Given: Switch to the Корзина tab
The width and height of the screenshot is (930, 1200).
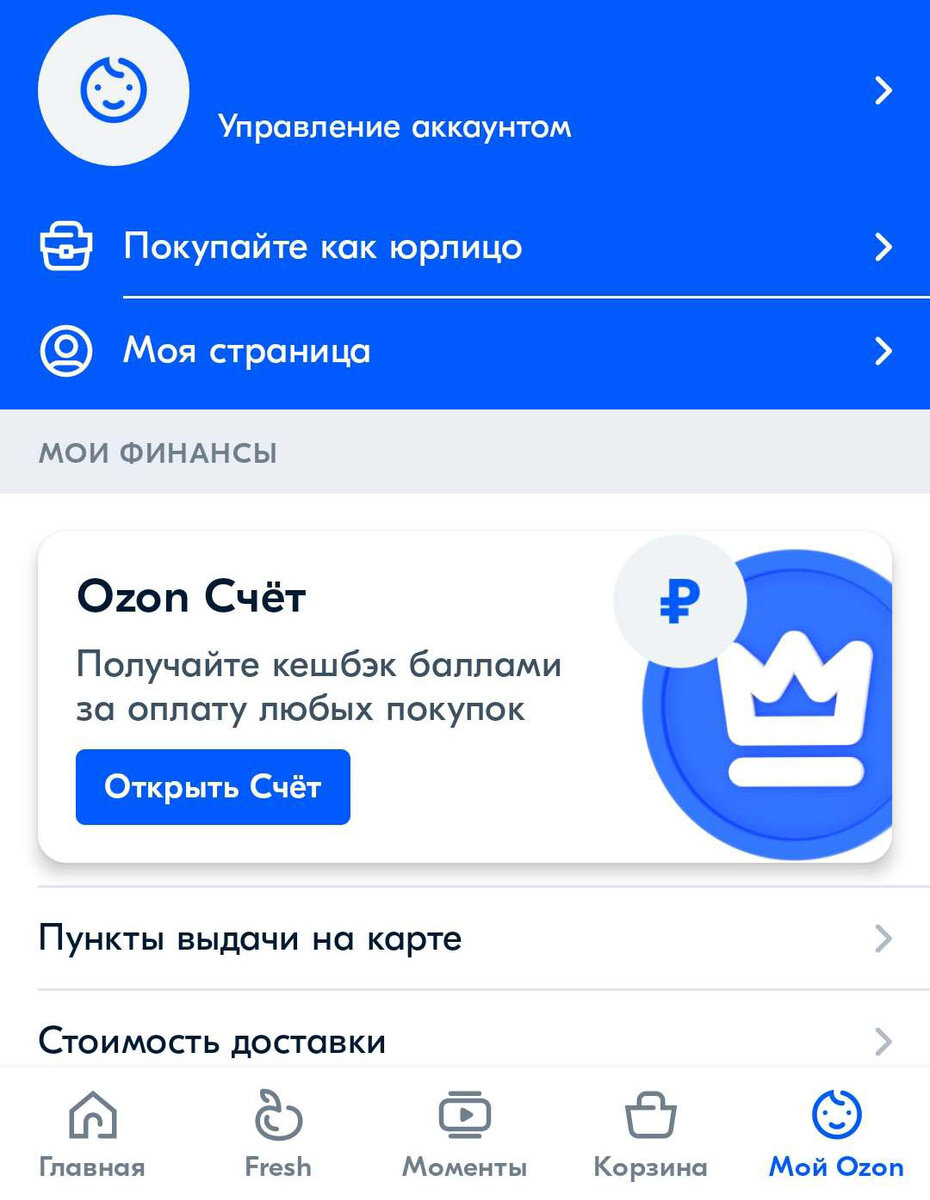Looking at the screenshot, I should click(x=651, y=1130).
